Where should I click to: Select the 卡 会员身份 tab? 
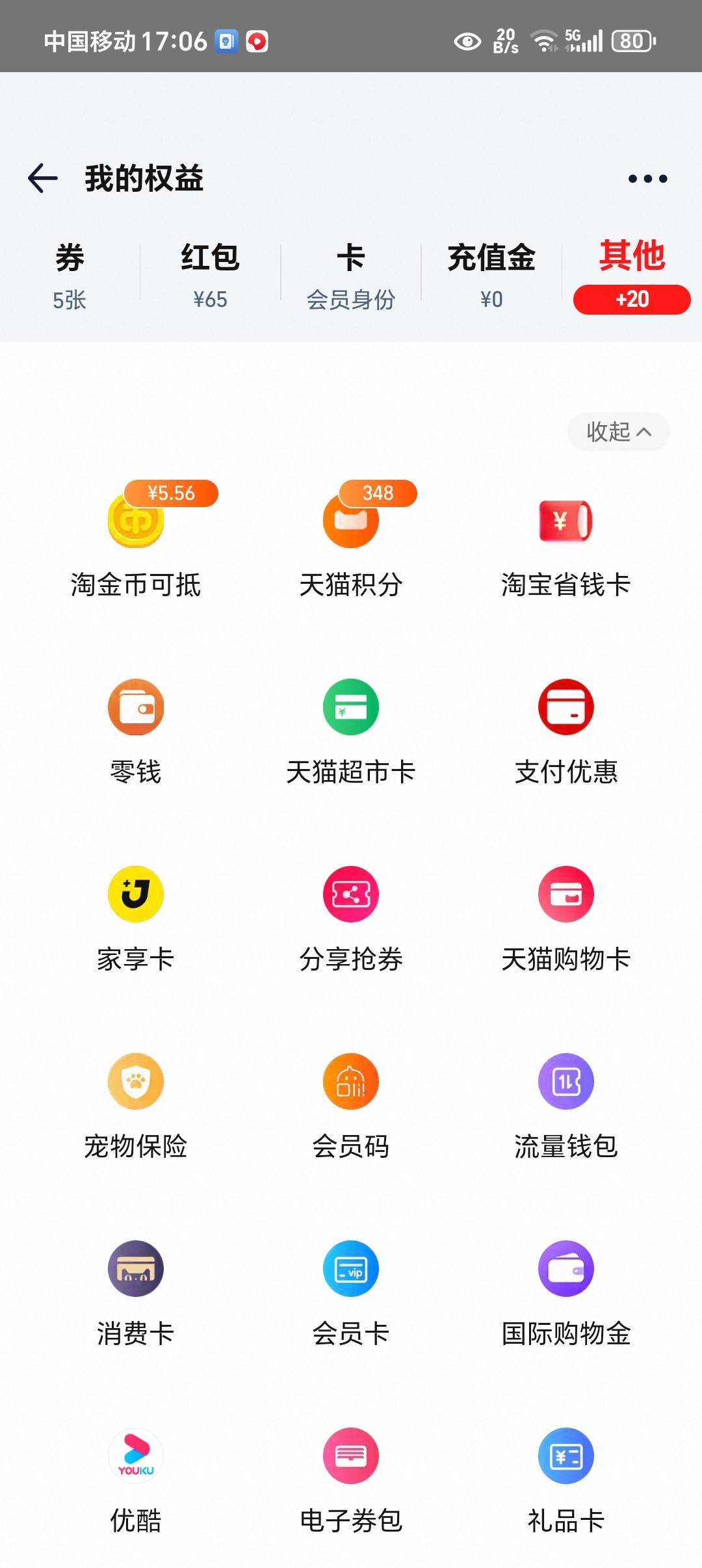coord(351,276)
